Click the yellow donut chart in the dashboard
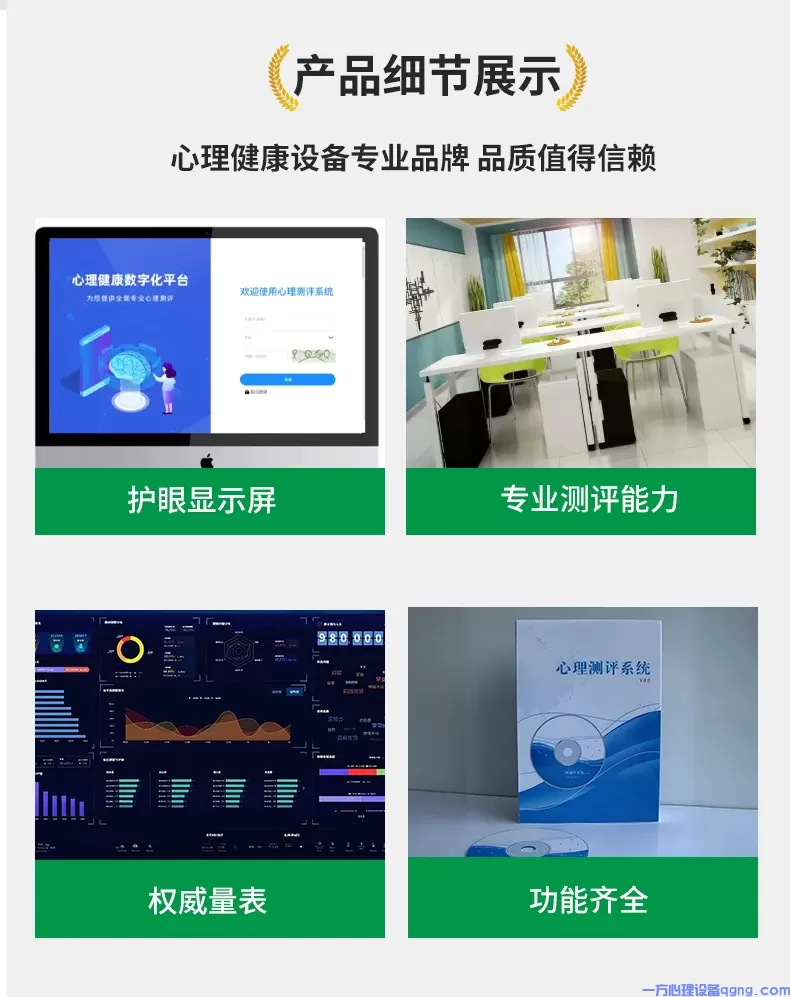The height and width of the screenshot is (997, 790). click(x=132, y=648)
